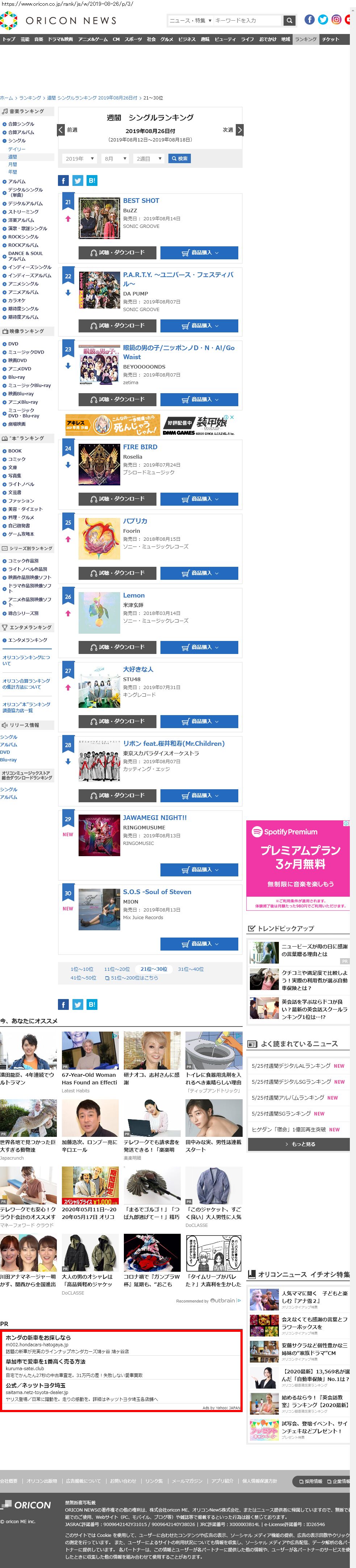Screen dimensions: 356x1568
Task: Open 5/25付週間アルバムランキング news item
Action: tap(291, 1097)
